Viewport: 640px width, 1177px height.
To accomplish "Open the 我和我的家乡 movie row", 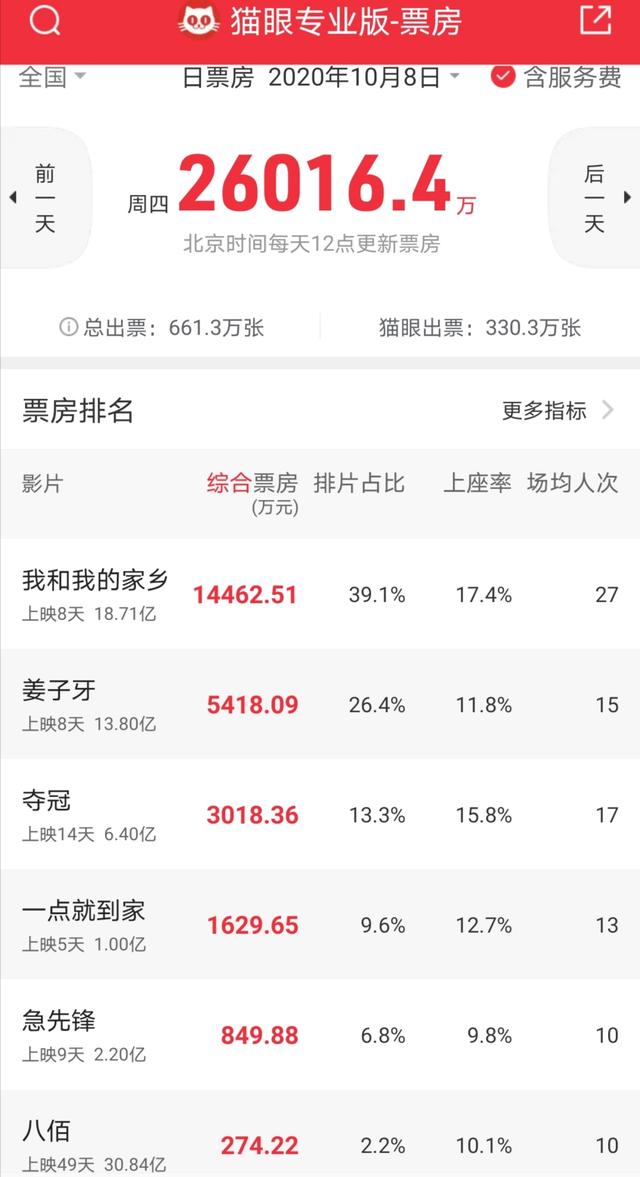I will (x=320, y=594).
